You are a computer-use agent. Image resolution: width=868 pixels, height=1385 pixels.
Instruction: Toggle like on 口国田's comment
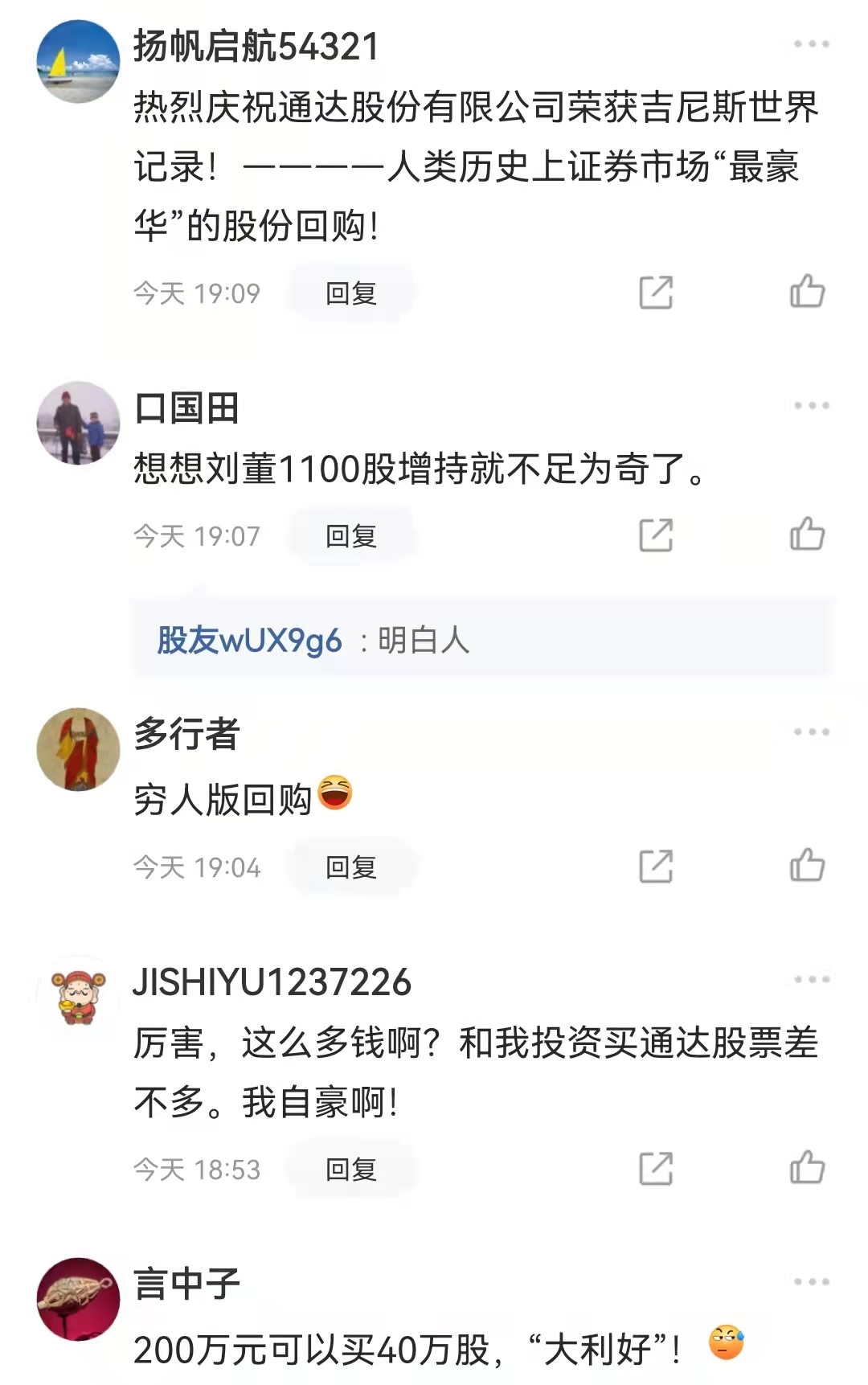pyautogui.click(x=806, y=532)
